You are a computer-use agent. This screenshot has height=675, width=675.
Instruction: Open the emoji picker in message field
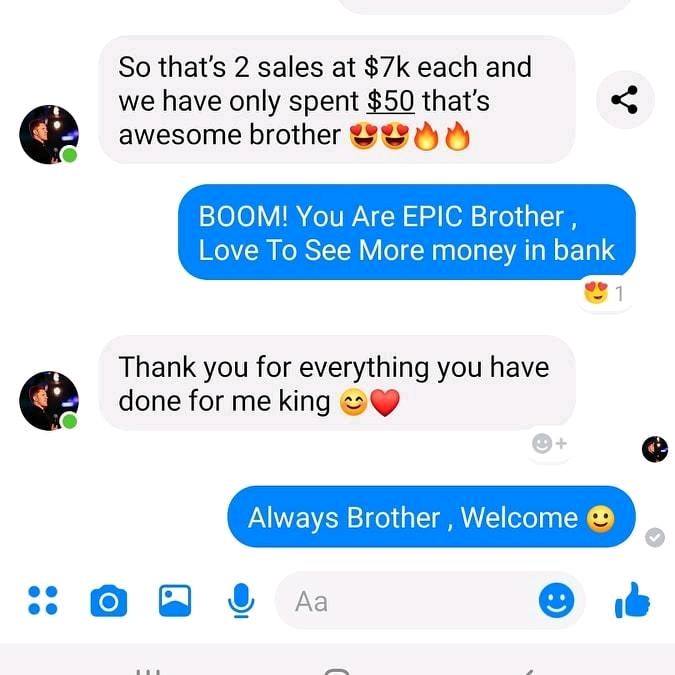pos(556,601)
